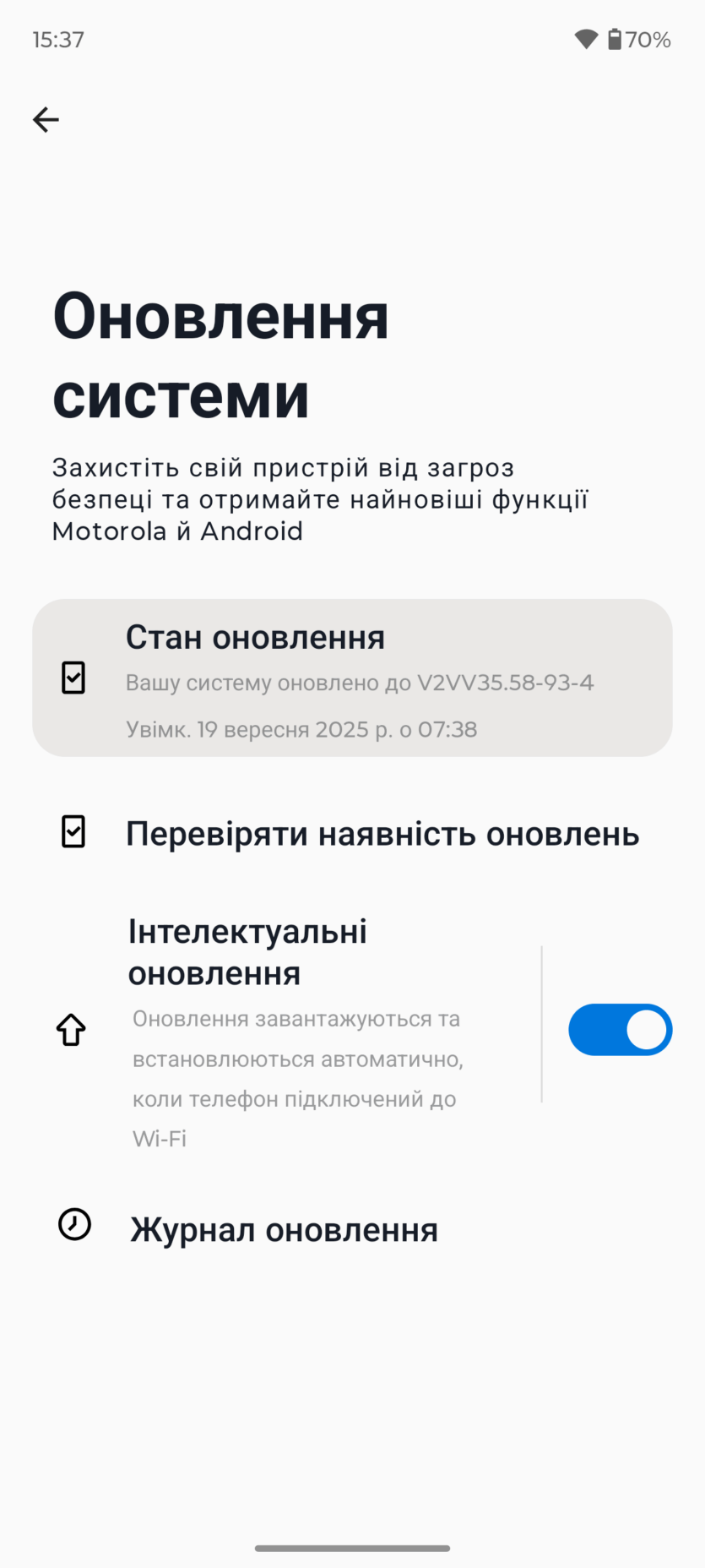
Task: Go back using the arrow icon
Action: click(x=46, y=120)
